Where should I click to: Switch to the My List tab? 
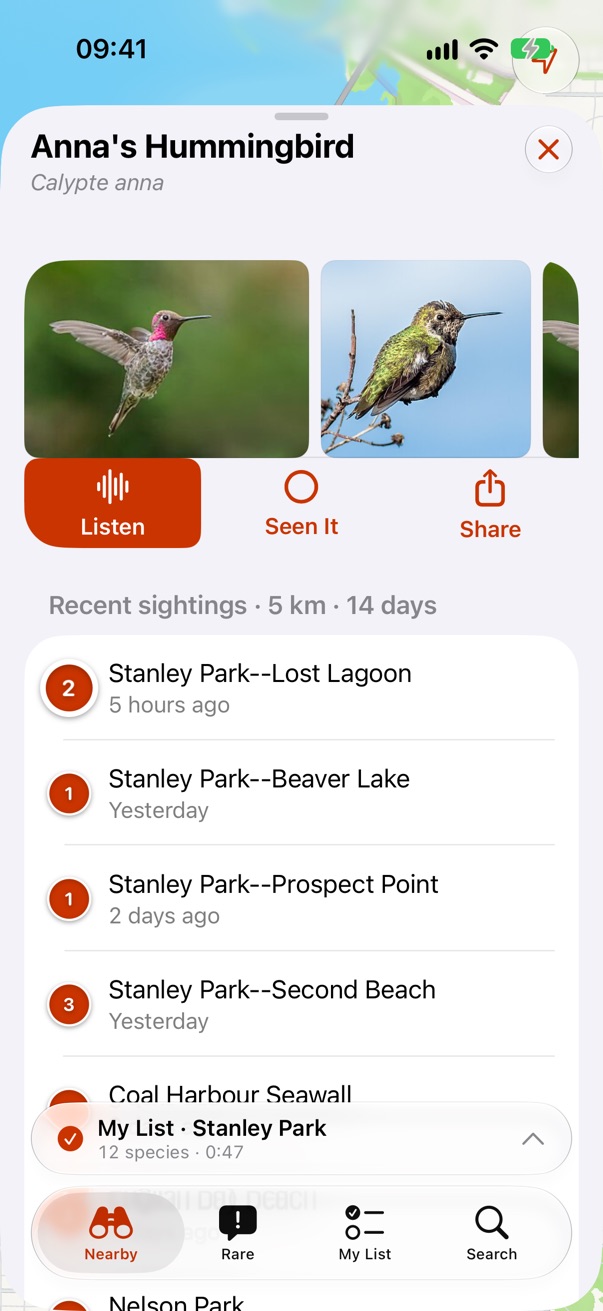[365, 1233]
